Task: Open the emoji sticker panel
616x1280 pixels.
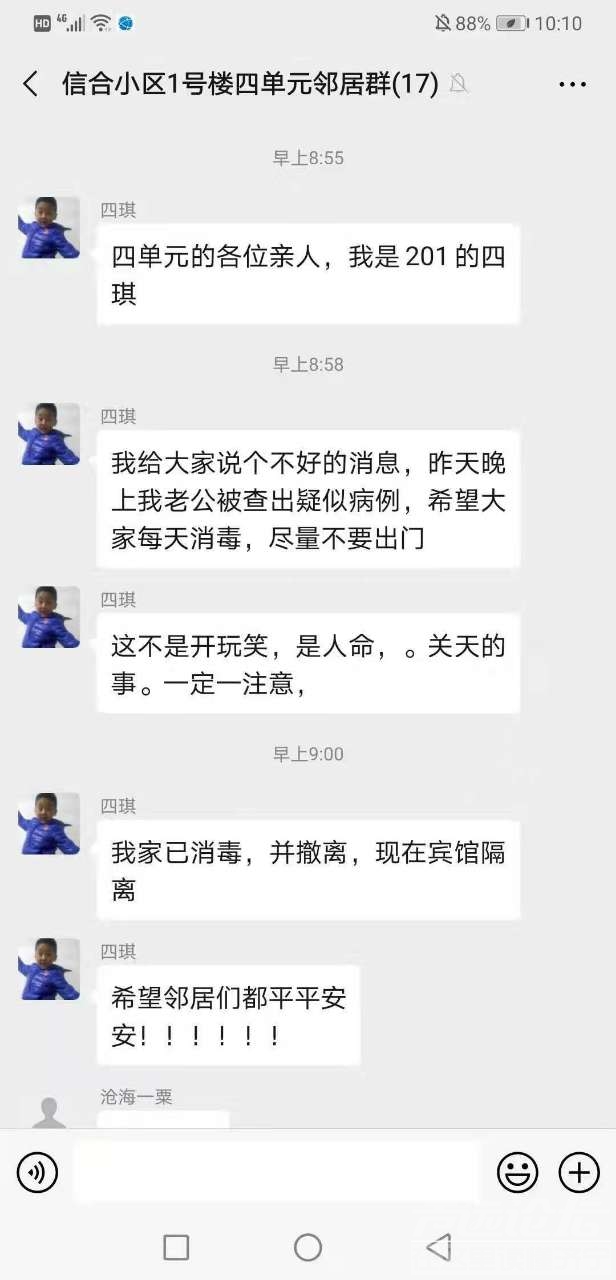Action: 518,1171
